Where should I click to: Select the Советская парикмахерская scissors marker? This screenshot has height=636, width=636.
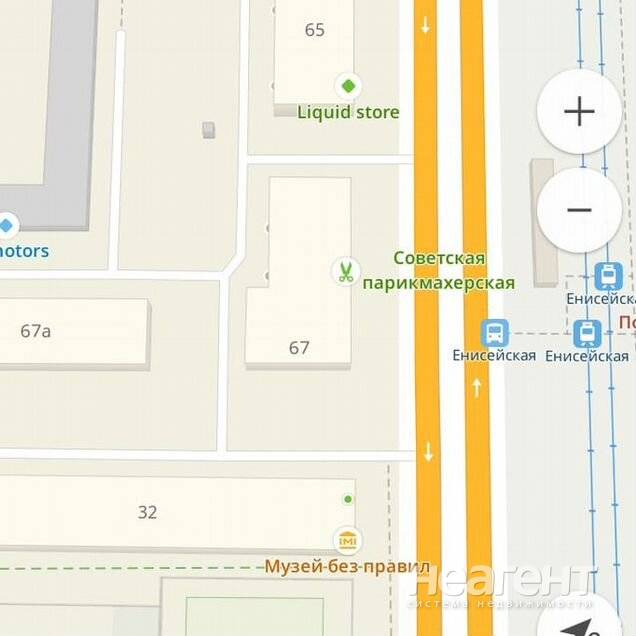click(x=345, y=270)
